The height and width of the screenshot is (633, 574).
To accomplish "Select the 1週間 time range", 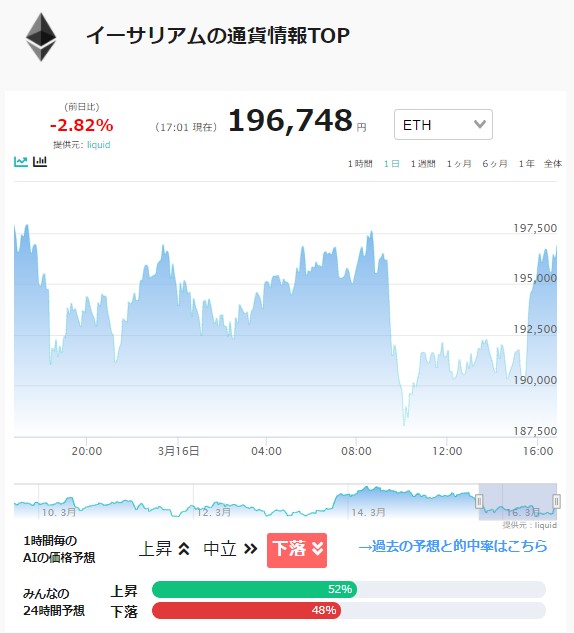I will [x=423, y=163].
